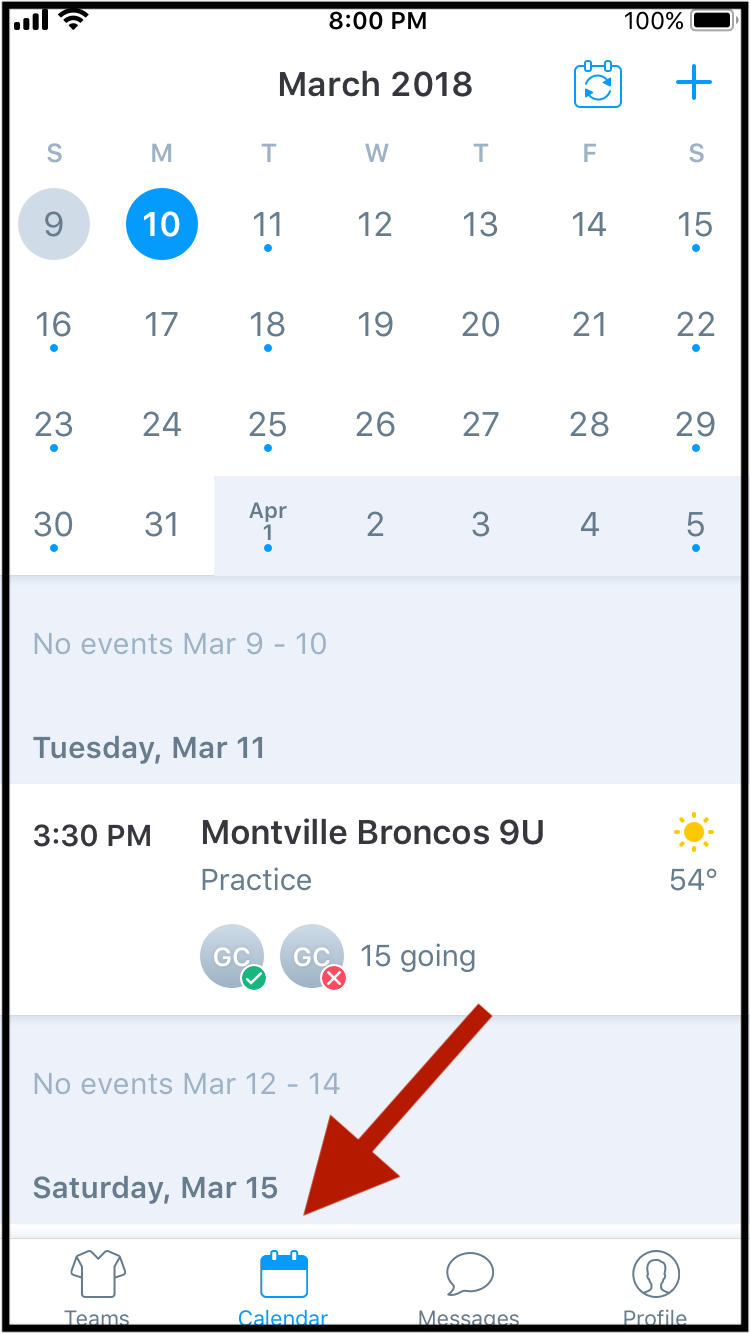Select March 9 on the calendar

tap(54, 225)
